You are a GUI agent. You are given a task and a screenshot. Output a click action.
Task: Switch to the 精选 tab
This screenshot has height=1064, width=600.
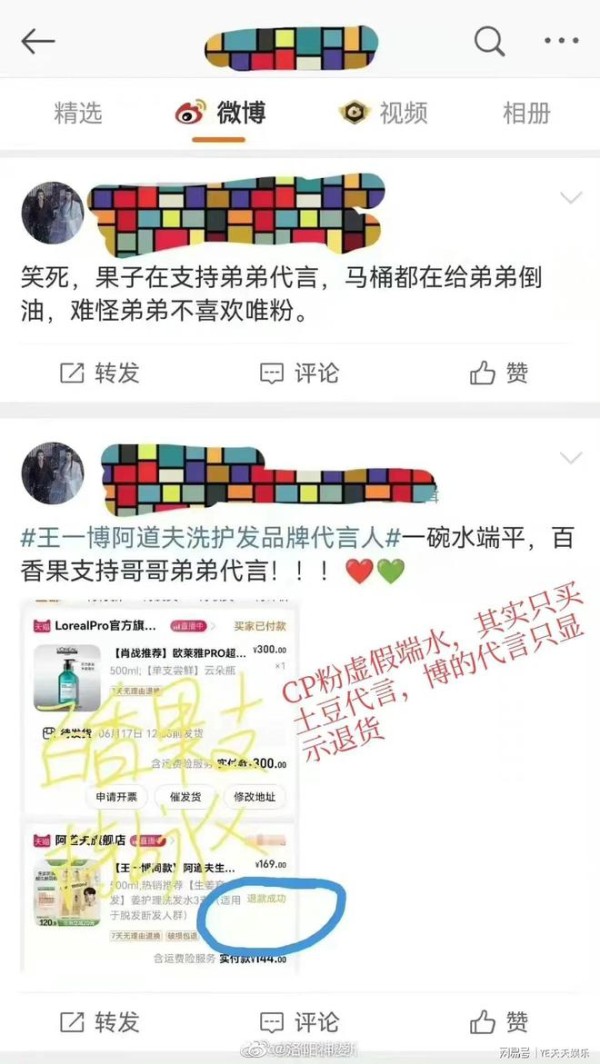78,113
